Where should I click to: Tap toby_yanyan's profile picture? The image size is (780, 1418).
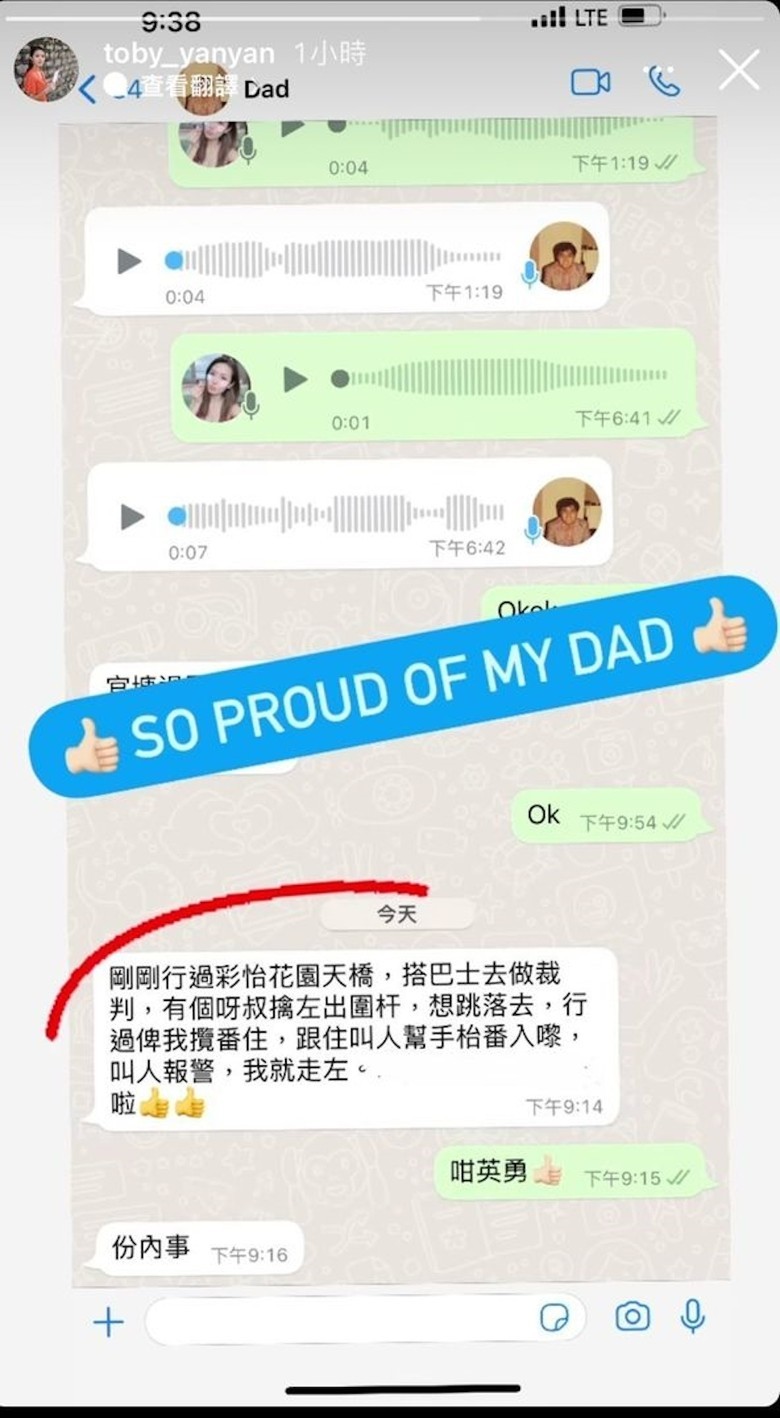tap(46, 69)
